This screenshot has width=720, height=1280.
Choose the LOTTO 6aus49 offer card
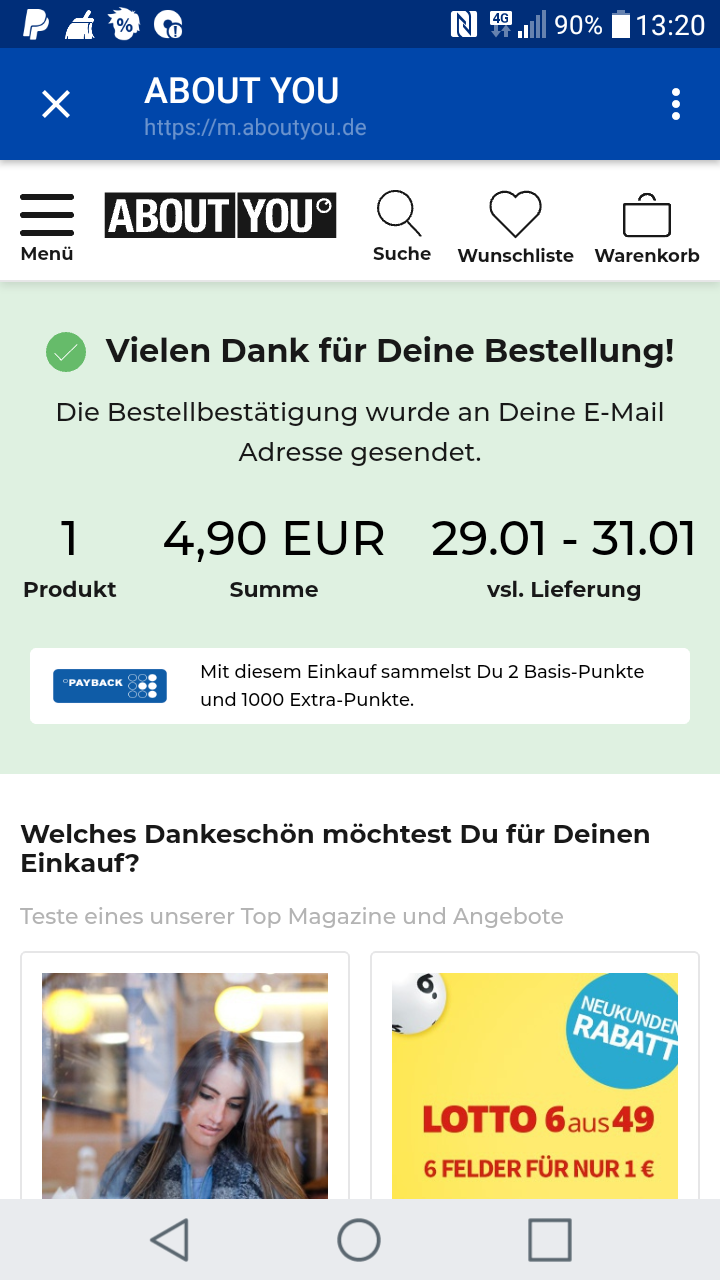tap(535, 1076)
